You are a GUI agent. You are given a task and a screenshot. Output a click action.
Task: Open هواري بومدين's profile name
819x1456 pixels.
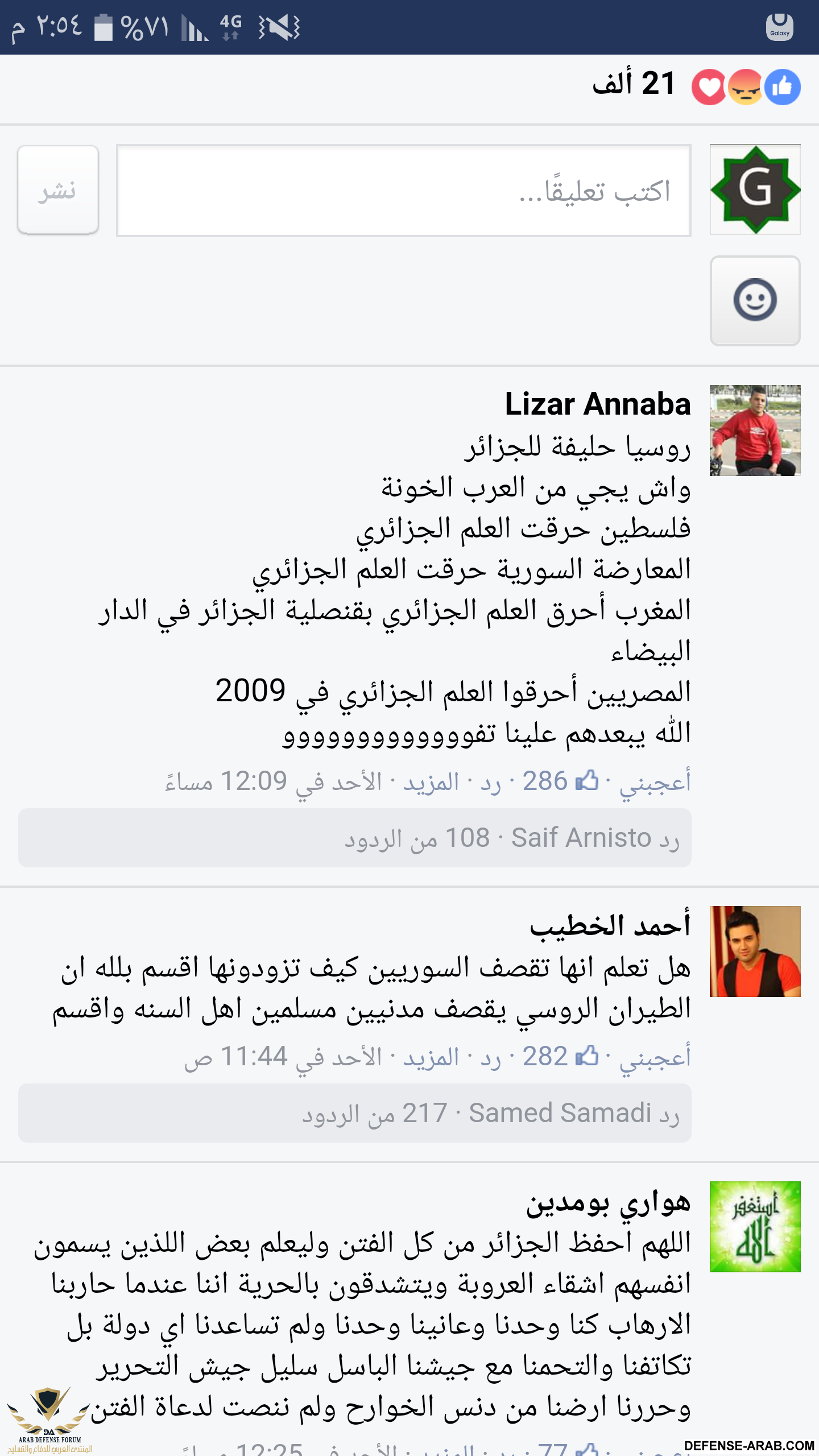[x=608, y=1202]
